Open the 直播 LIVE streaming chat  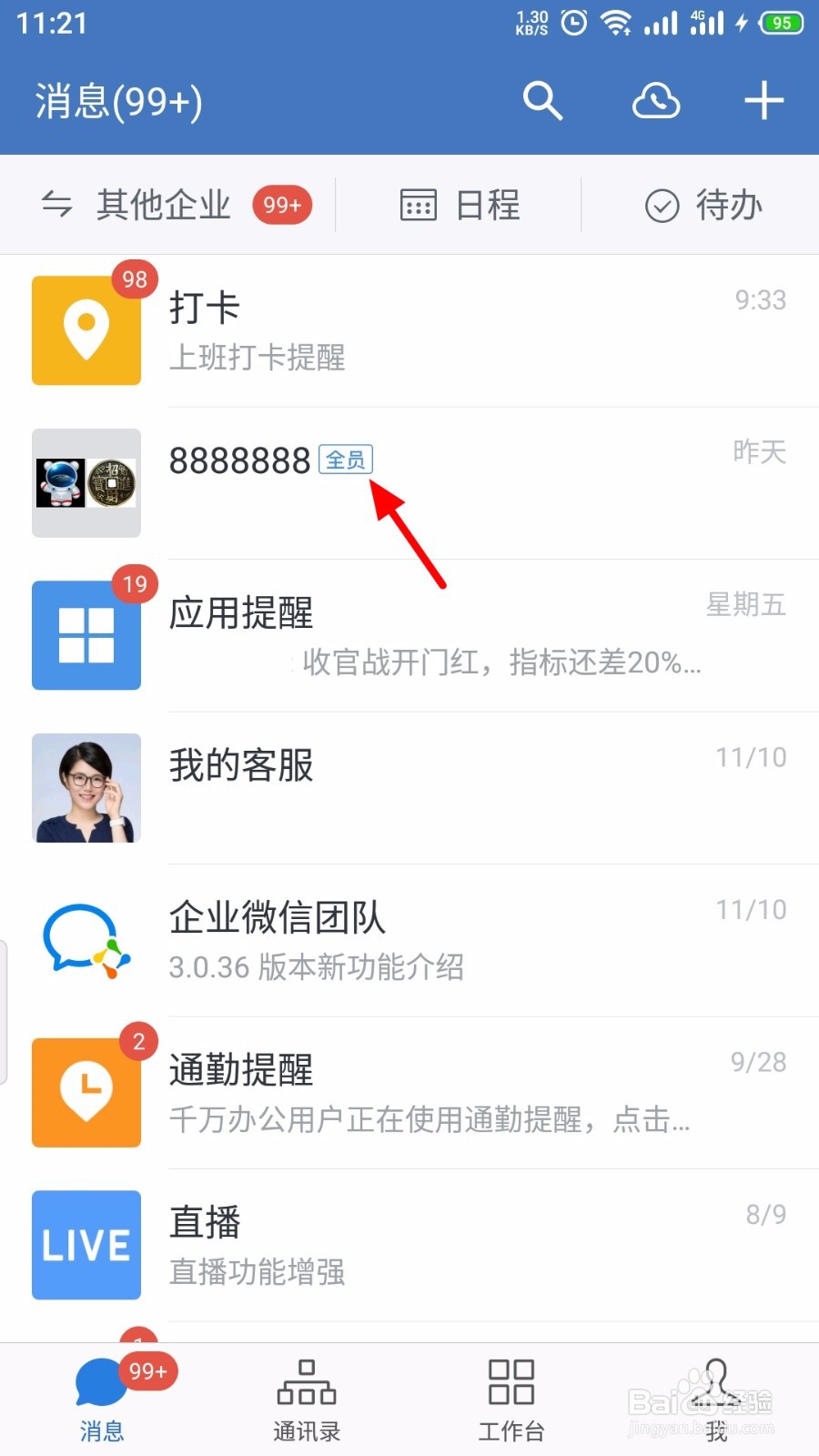coord(409,1245)
